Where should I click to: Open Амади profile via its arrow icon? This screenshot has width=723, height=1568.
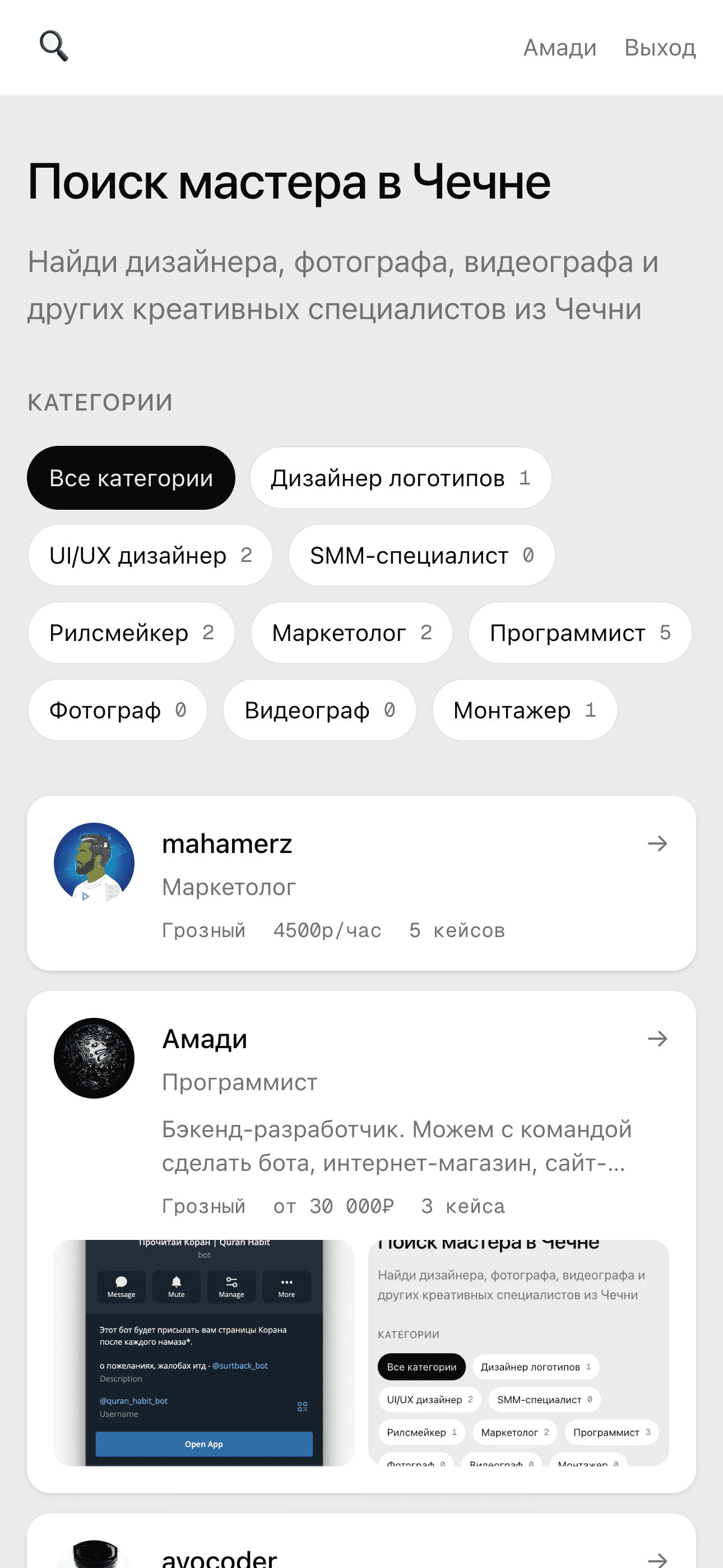pos(657,1039)
